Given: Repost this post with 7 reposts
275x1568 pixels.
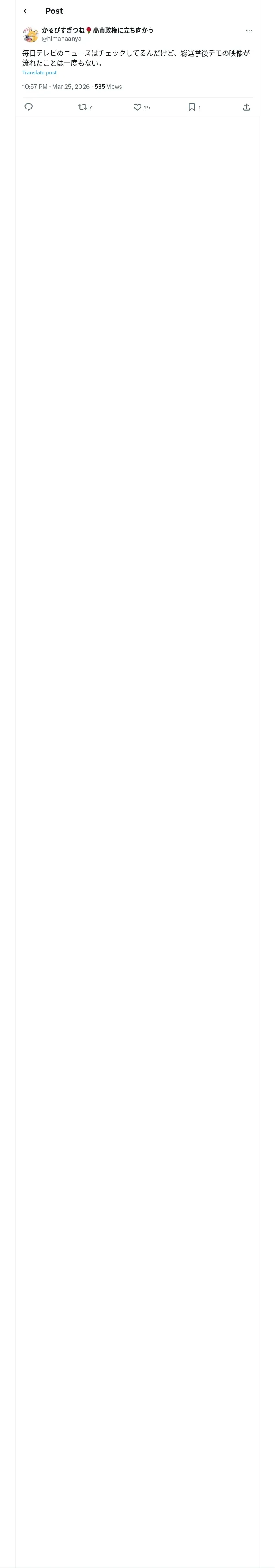Looking at the screenshot, I should 86,107.
